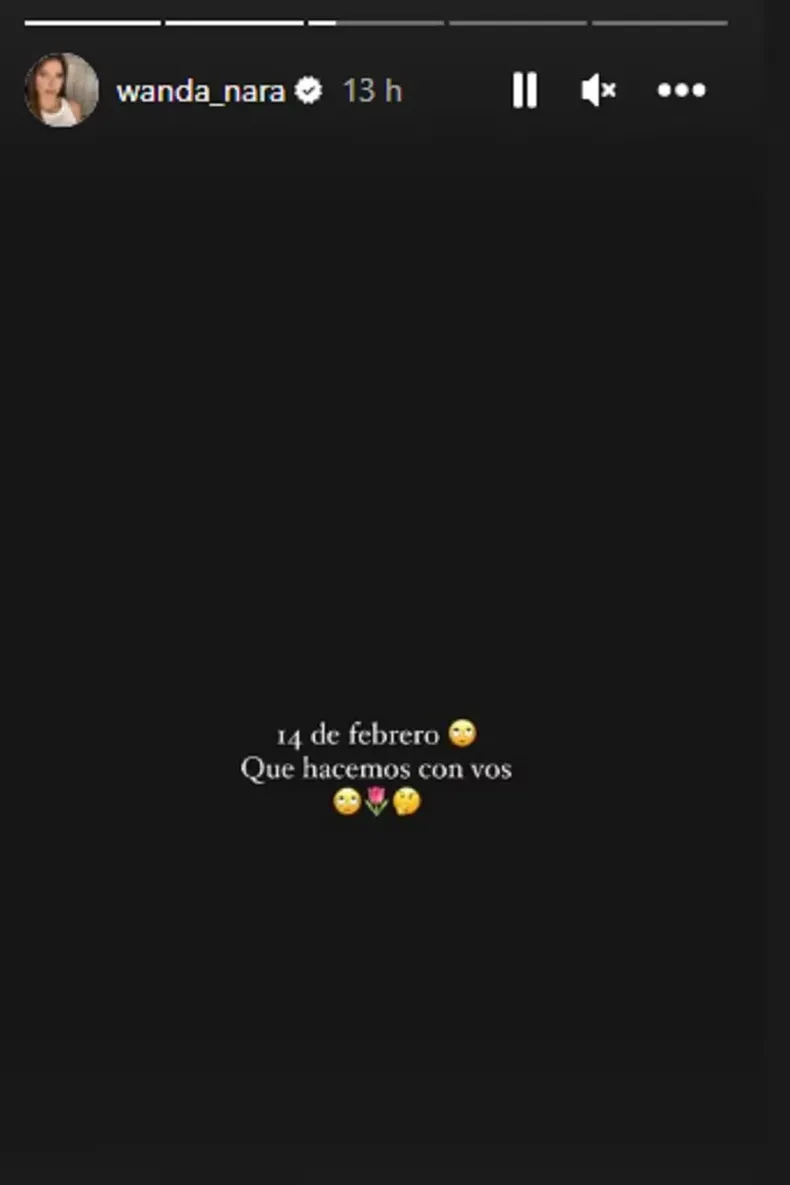Open wanda_nara profile picture
790x1185 pixels.
(x=62, y=90)
